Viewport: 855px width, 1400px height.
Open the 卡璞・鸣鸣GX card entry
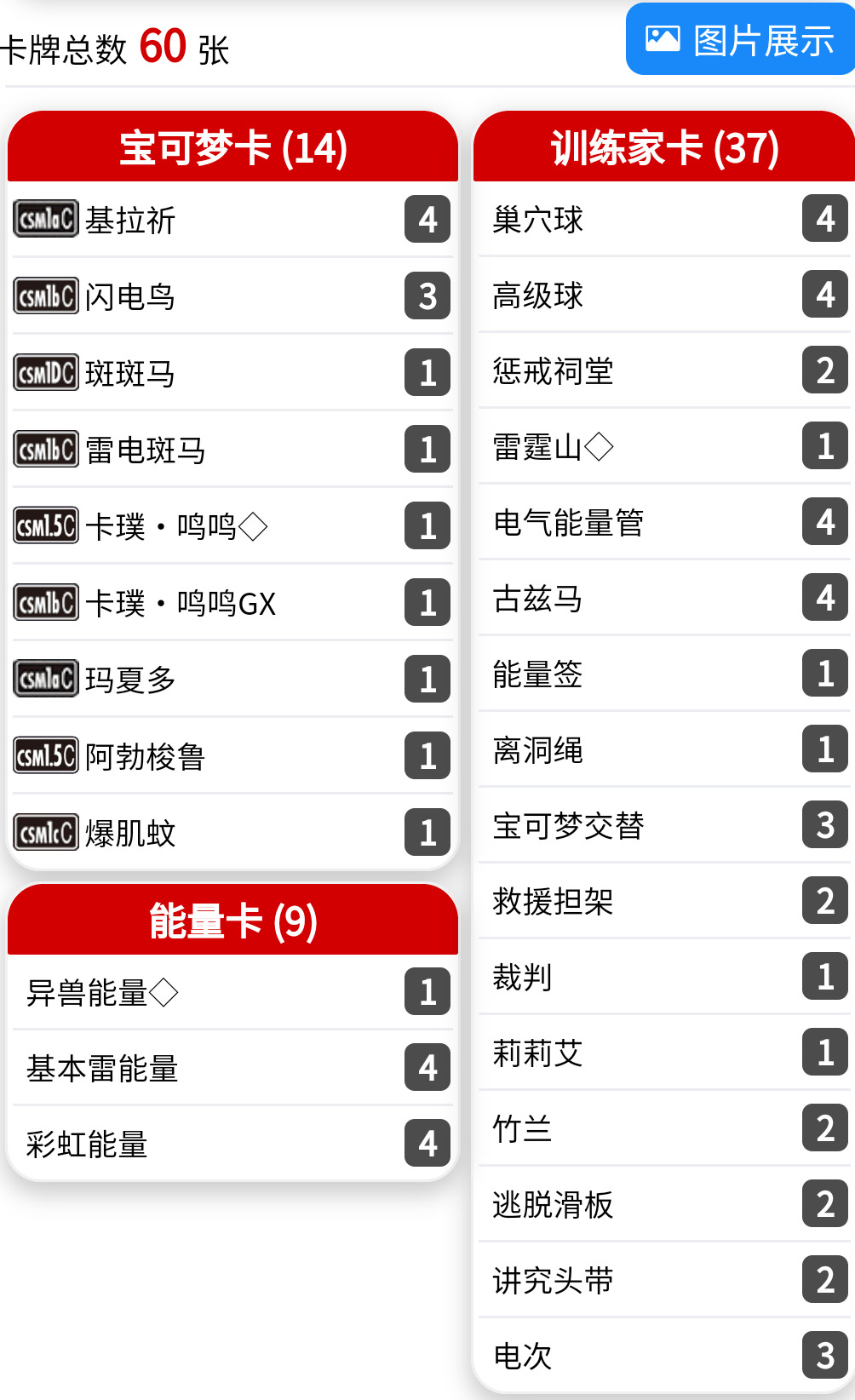tap(232, 603)
